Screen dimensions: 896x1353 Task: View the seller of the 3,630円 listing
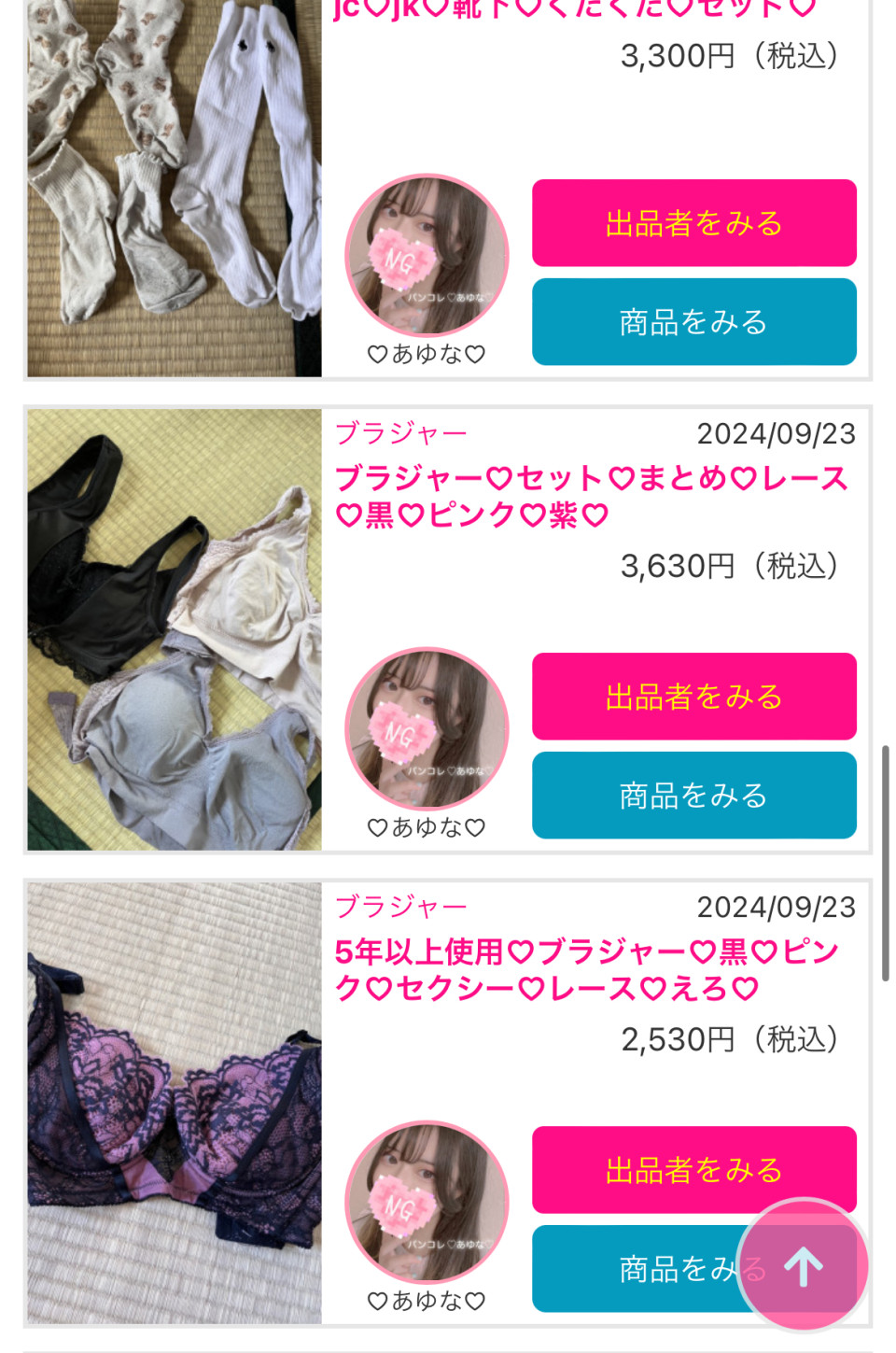pos(693,697)
